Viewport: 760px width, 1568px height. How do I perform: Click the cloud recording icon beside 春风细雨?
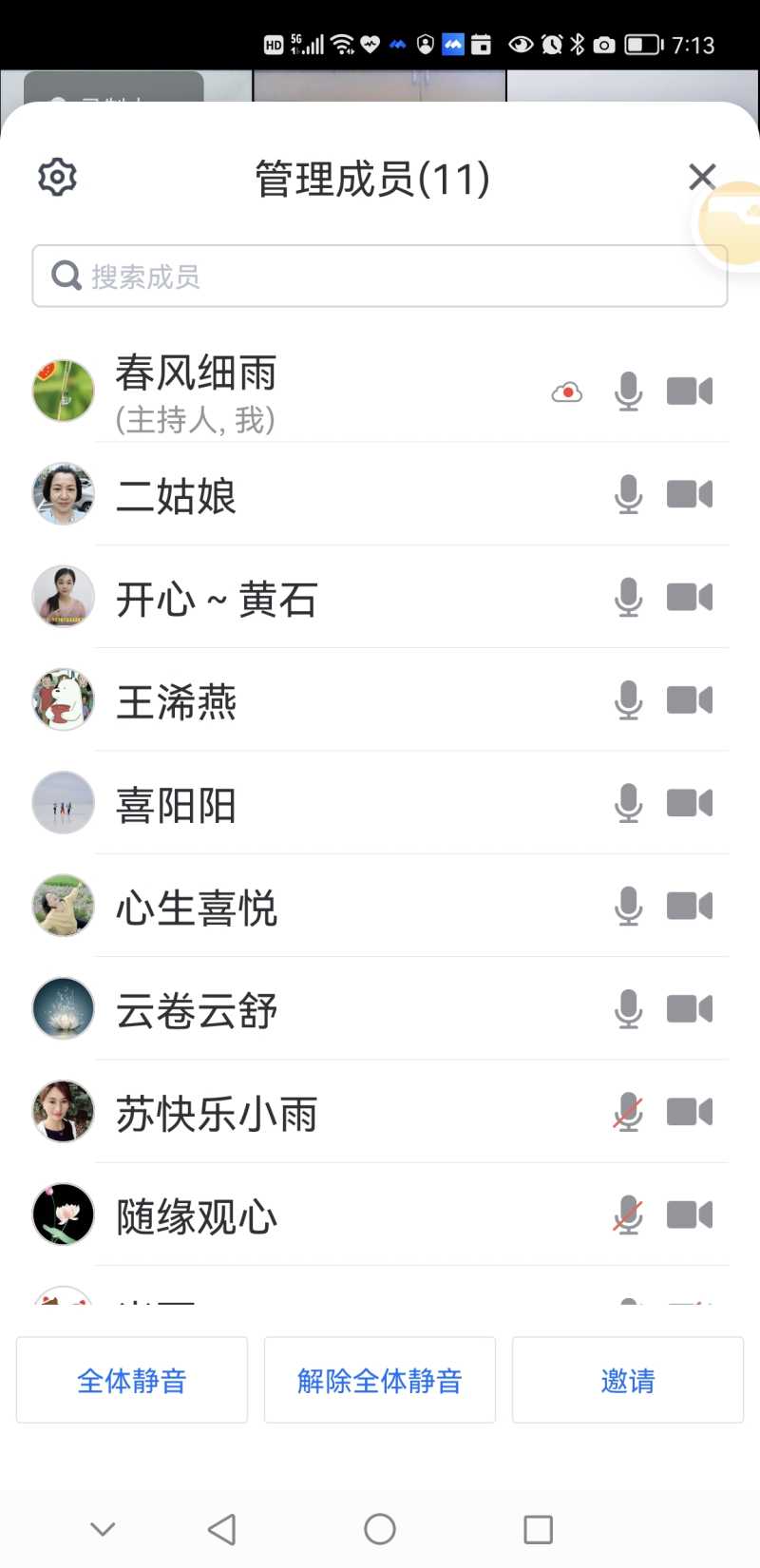click(x=566, y=391)
